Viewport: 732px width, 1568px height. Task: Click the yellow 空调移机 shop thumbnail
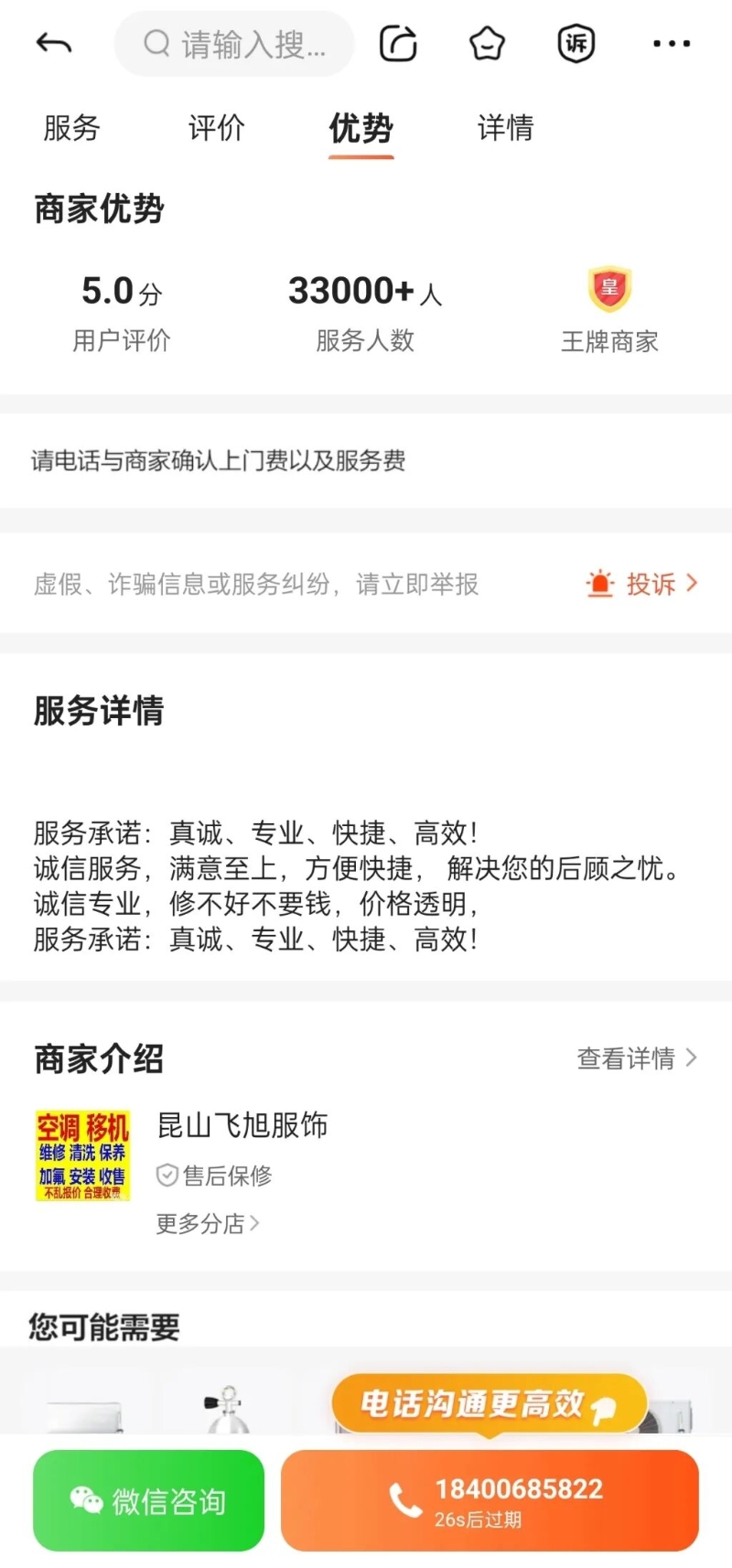tap(82, 1155)
